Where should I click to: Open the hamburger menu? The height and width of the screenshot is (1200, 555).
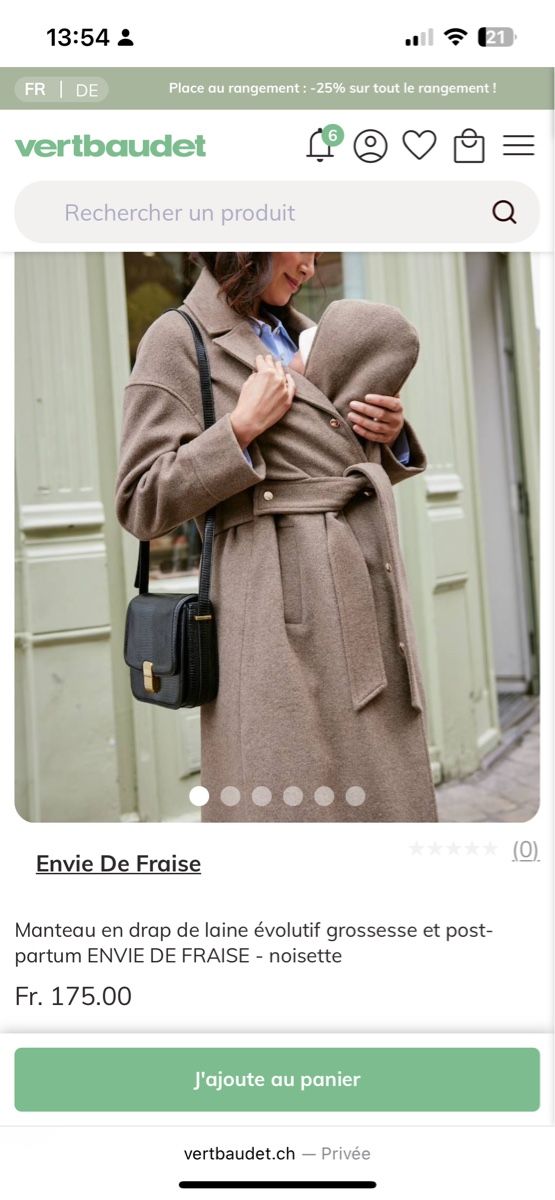click(x=518, y=146)
